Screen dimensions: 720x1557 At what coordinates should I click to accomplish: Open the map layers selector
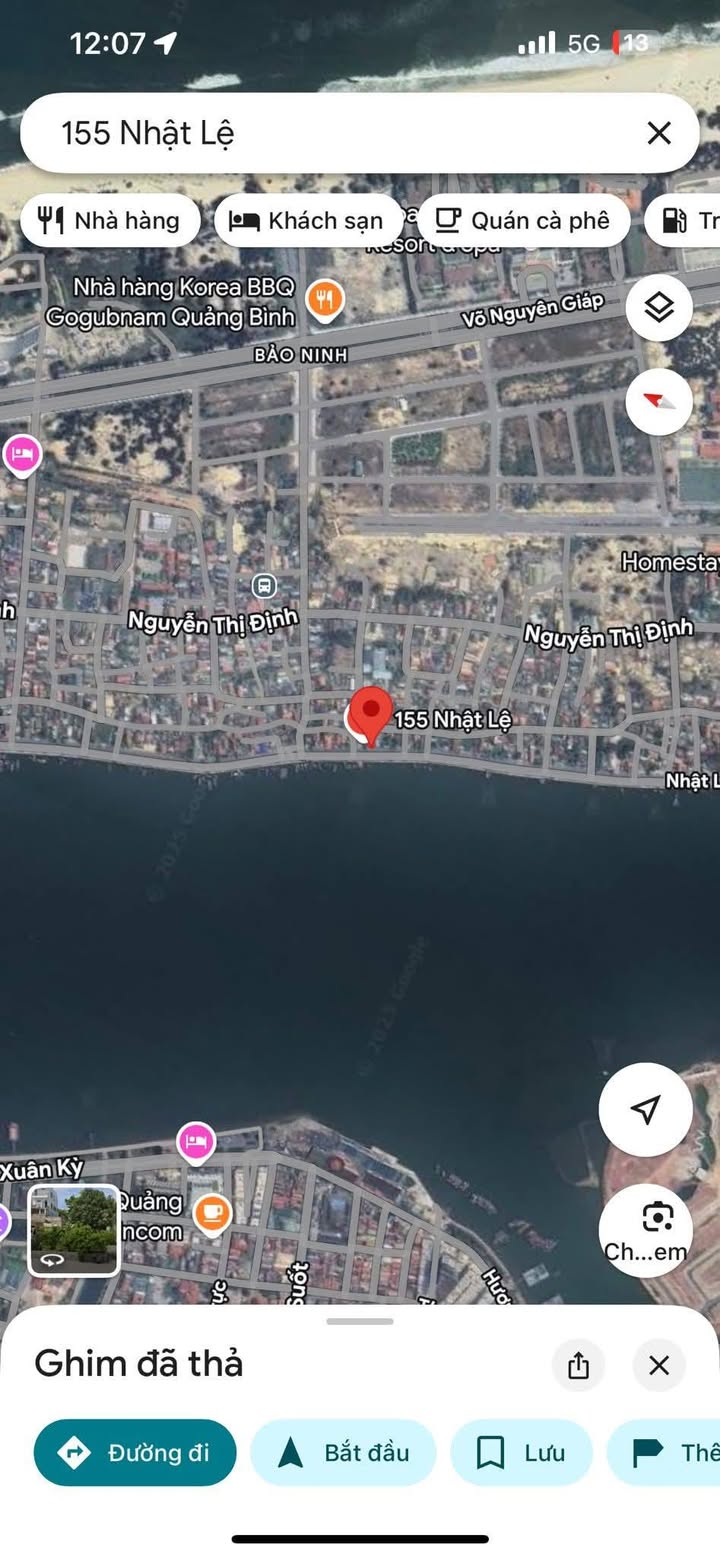click(659, 309)
